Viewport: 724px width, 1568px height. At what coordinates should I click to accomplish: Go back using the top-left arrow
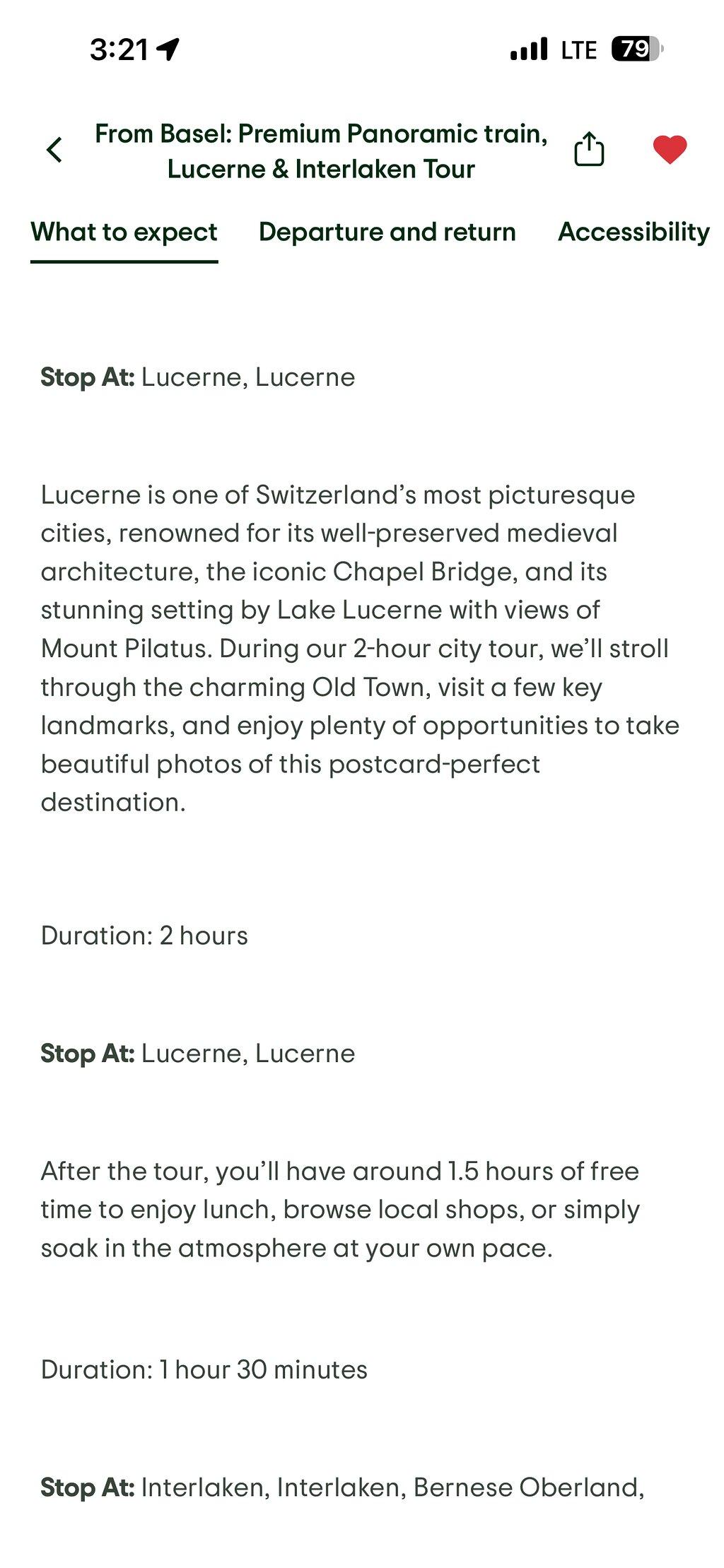54,150
